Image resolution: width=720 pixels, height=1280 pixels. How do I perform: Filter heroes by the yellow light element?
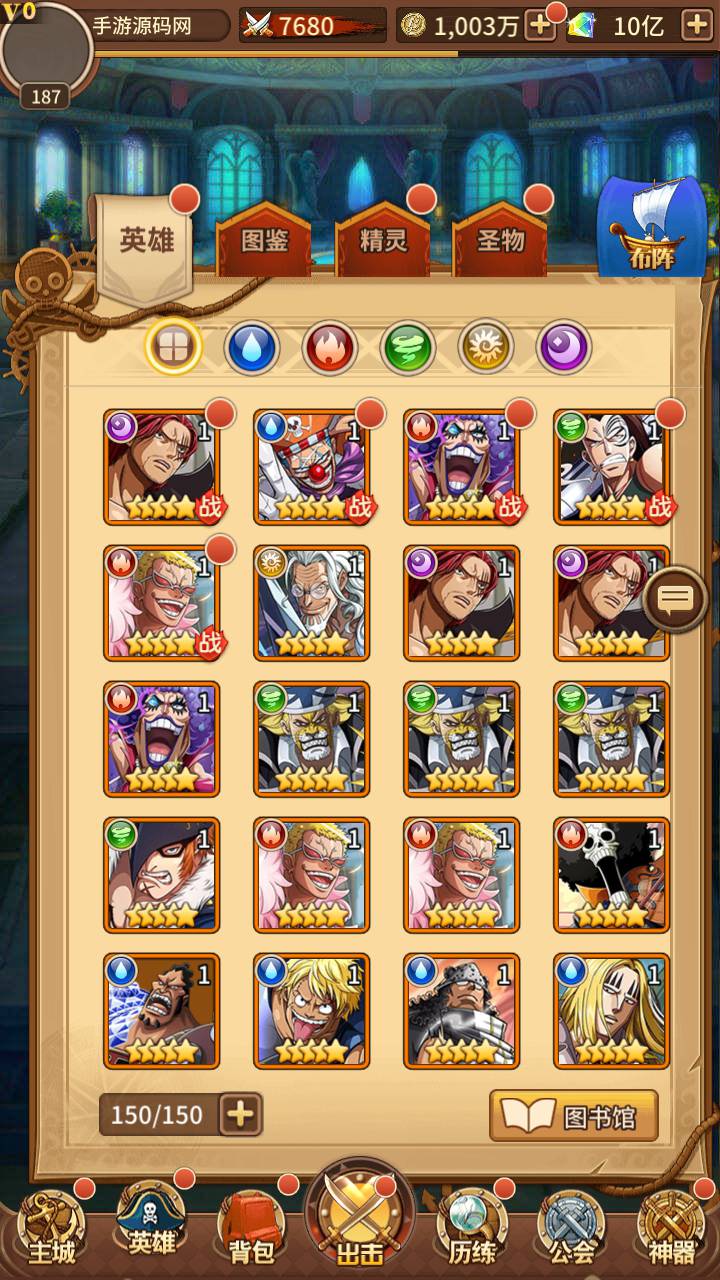point(486,348)
